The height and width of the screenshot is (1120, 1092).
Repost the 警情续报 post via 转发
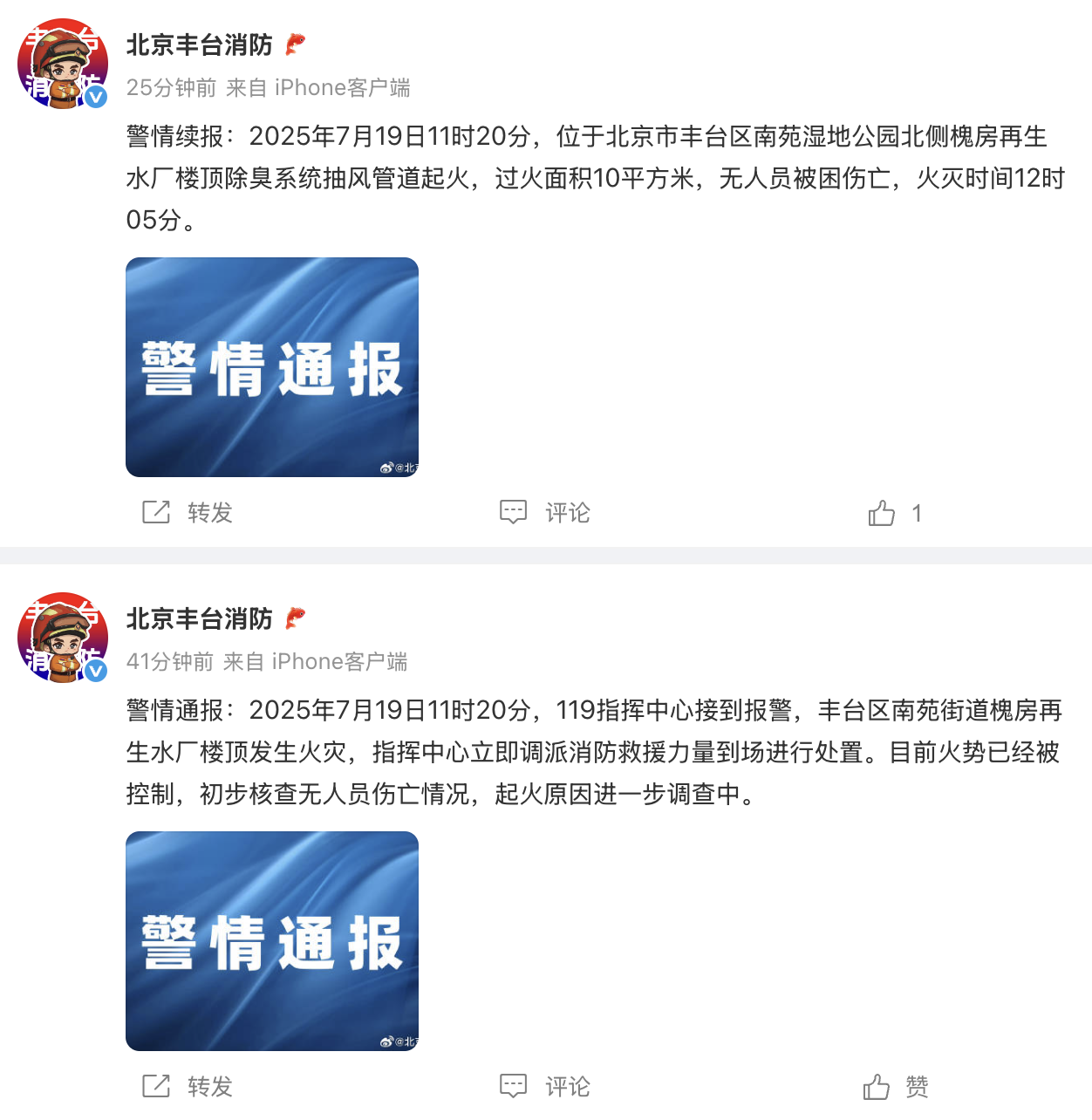point(188,512)
